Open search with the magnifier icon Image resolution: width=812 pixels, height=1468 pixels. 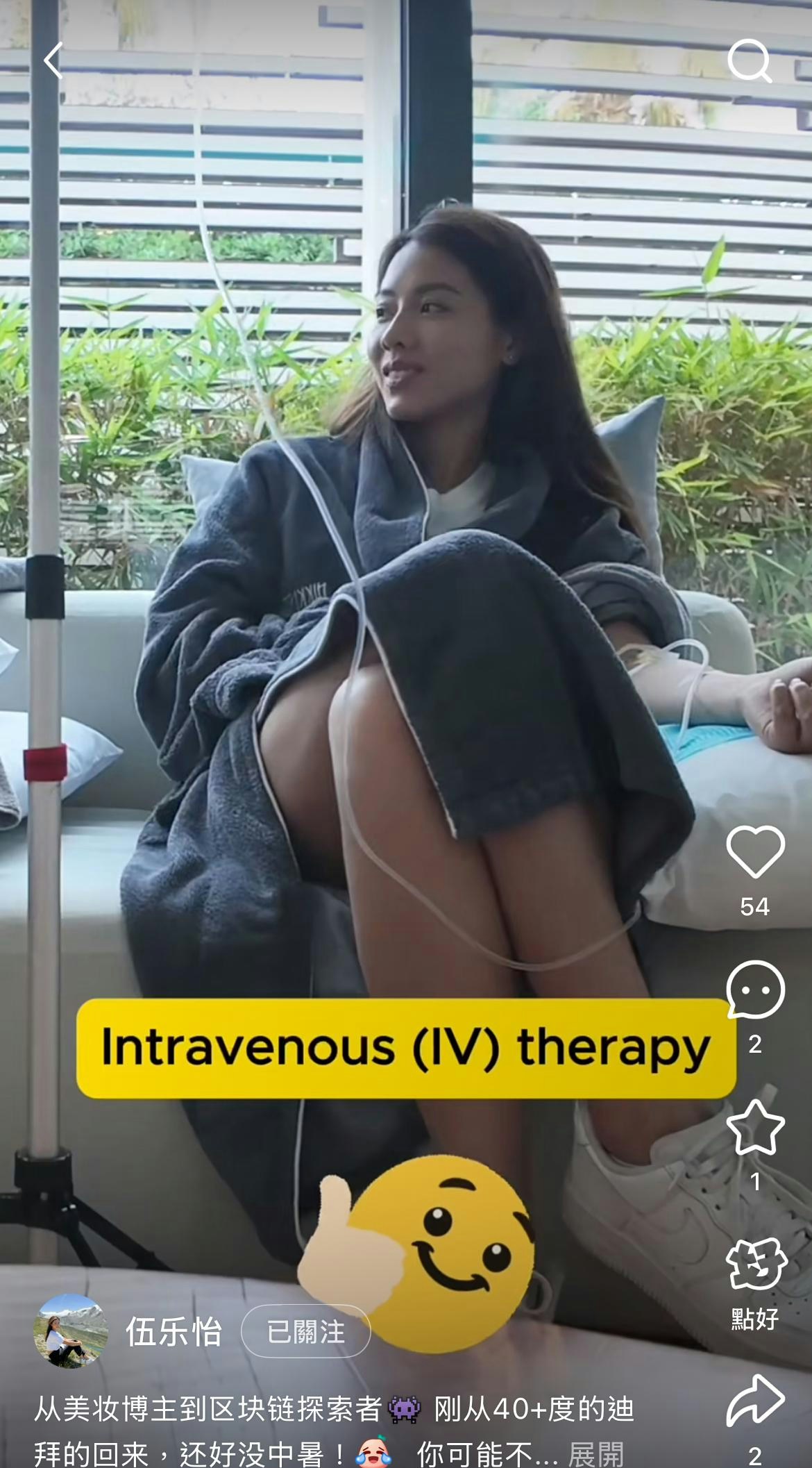point(750,60)
